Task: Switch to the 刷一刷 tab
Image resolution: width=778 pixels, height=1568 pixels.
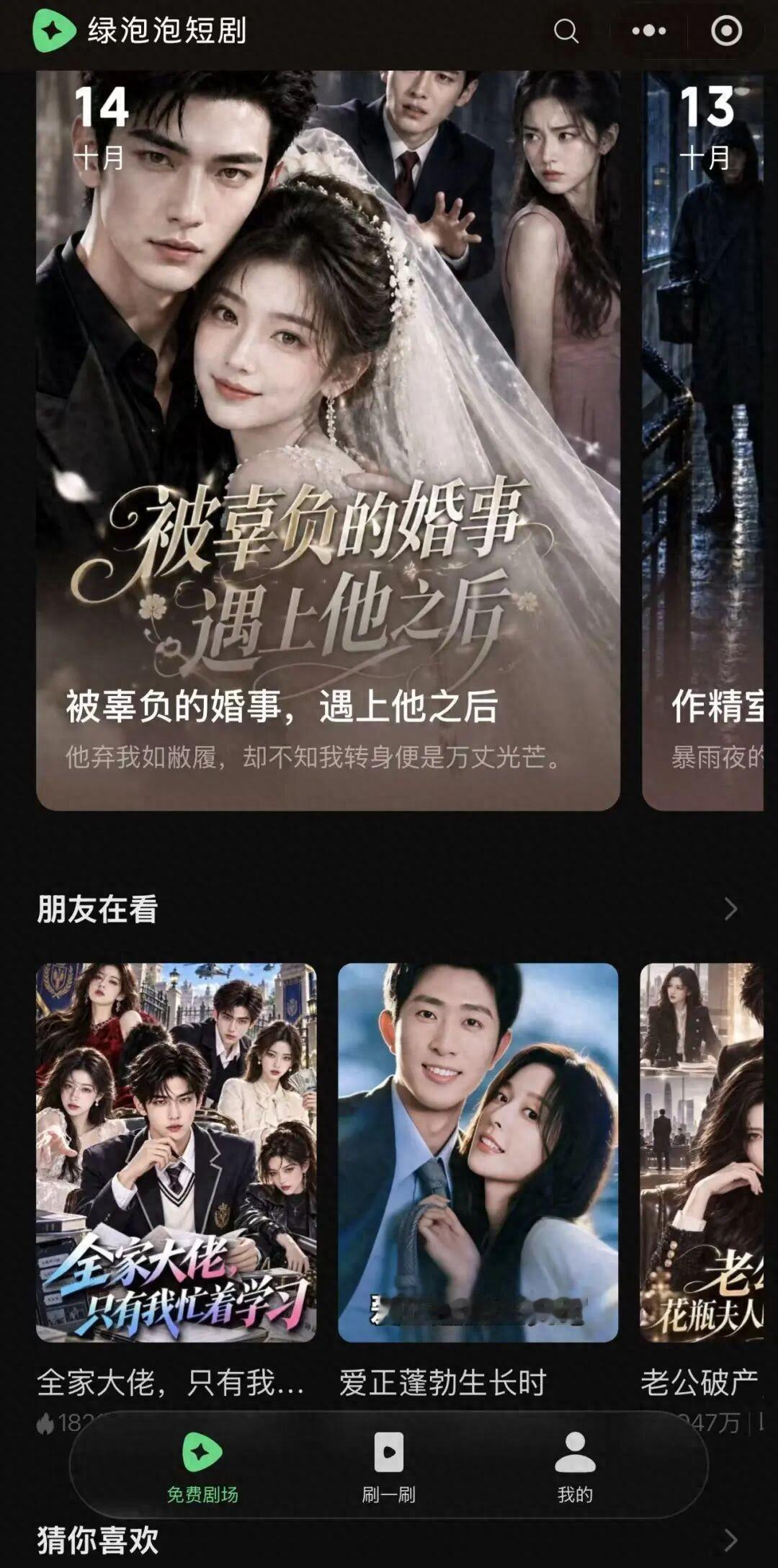Action: pyautogui.click(x=388, y=1467)
